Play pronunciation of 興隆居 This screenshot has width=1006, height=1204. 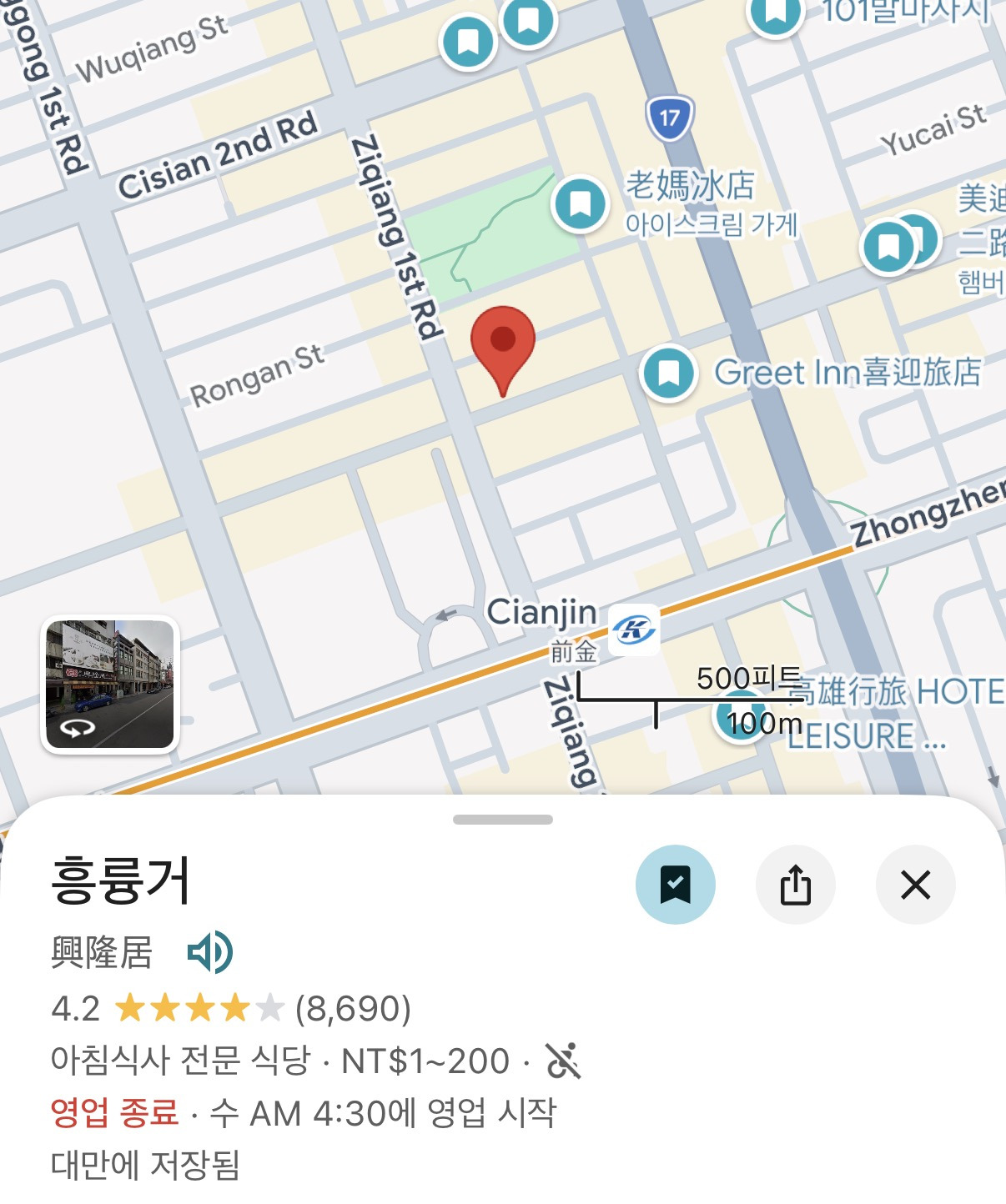pyautogui.click(x=209, y=952)
